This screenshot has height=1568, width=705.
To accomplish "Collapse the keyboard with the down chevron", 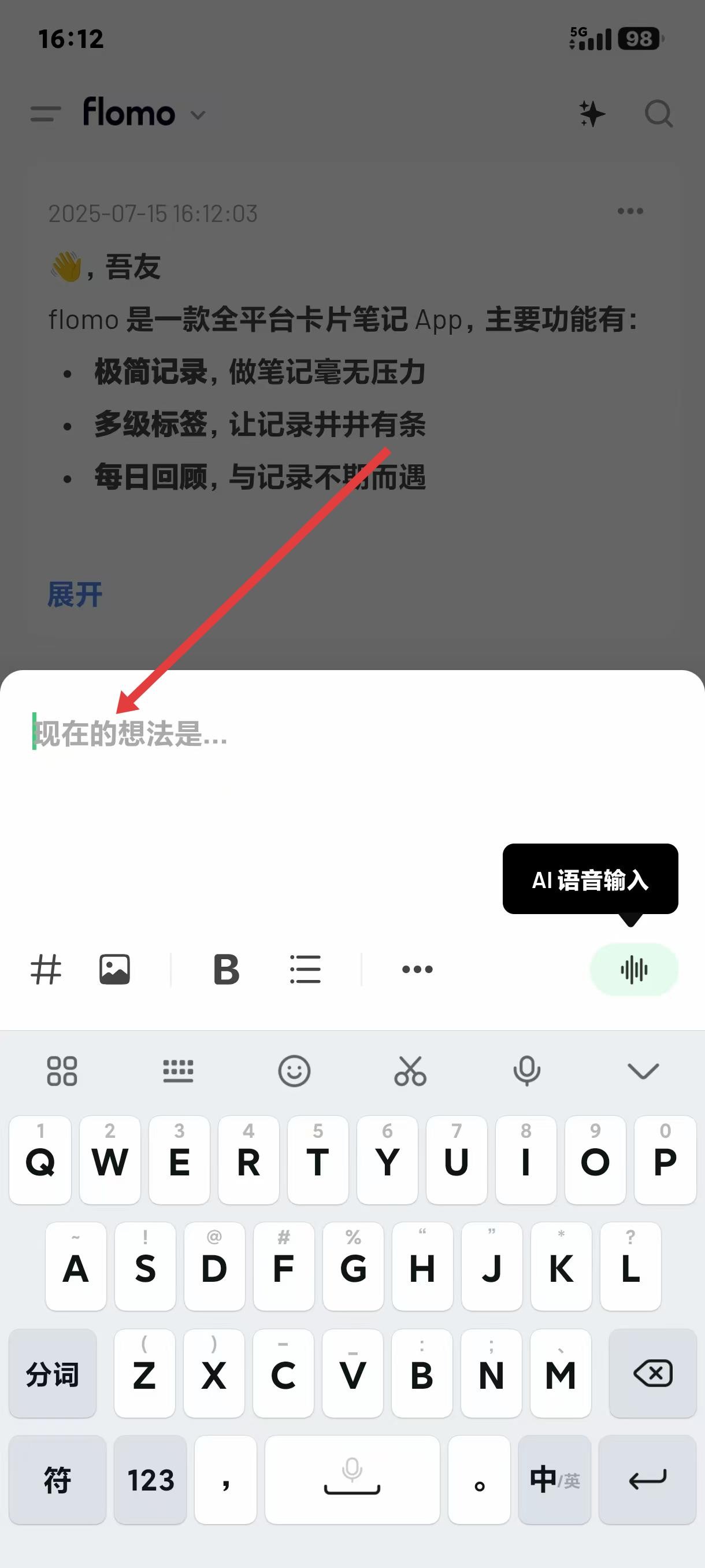I will (x=643, y=1071).
